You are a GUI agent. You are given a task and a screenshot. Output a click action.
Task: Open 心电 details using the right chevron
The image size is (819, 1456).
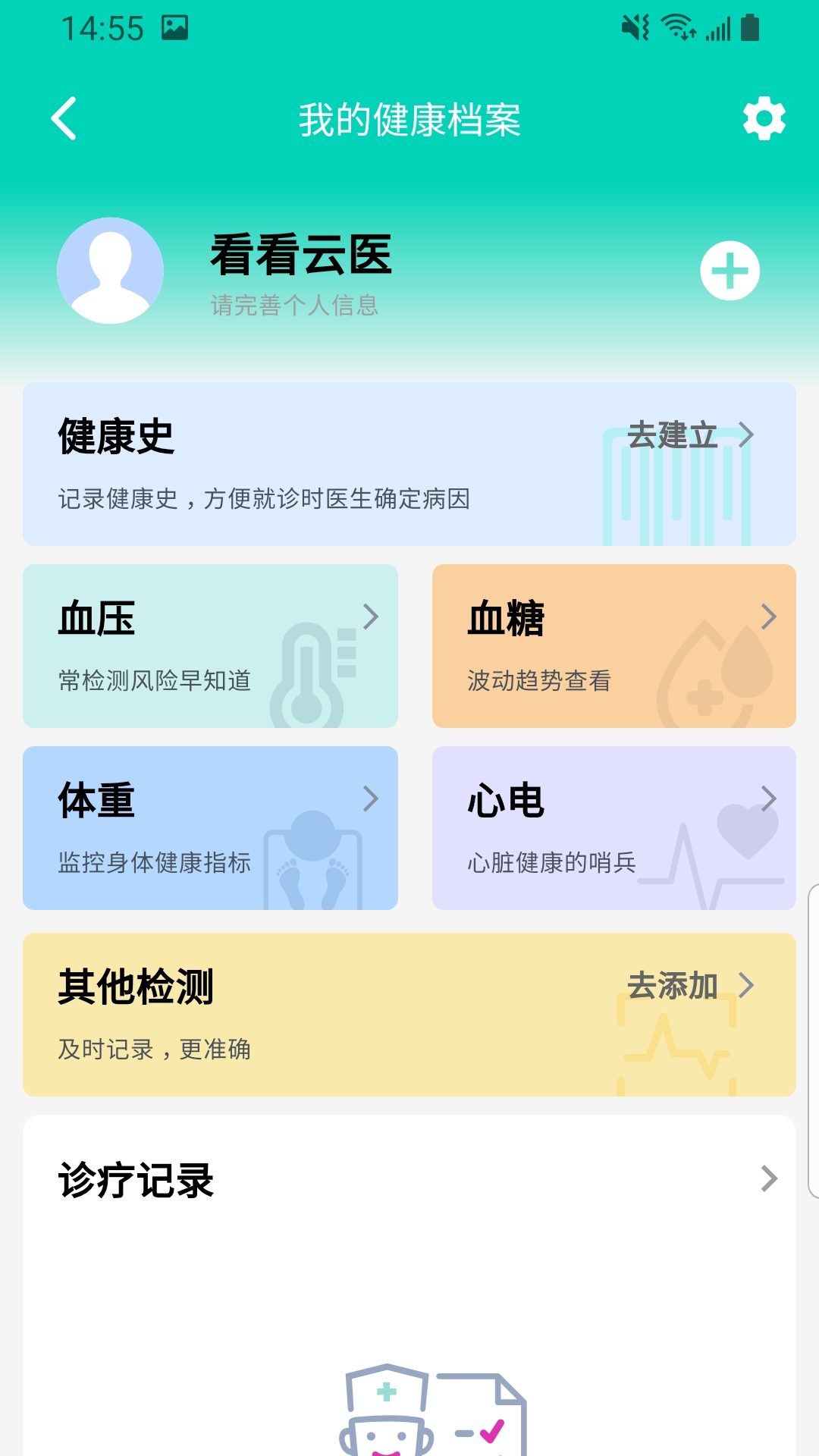click(768, 799)
